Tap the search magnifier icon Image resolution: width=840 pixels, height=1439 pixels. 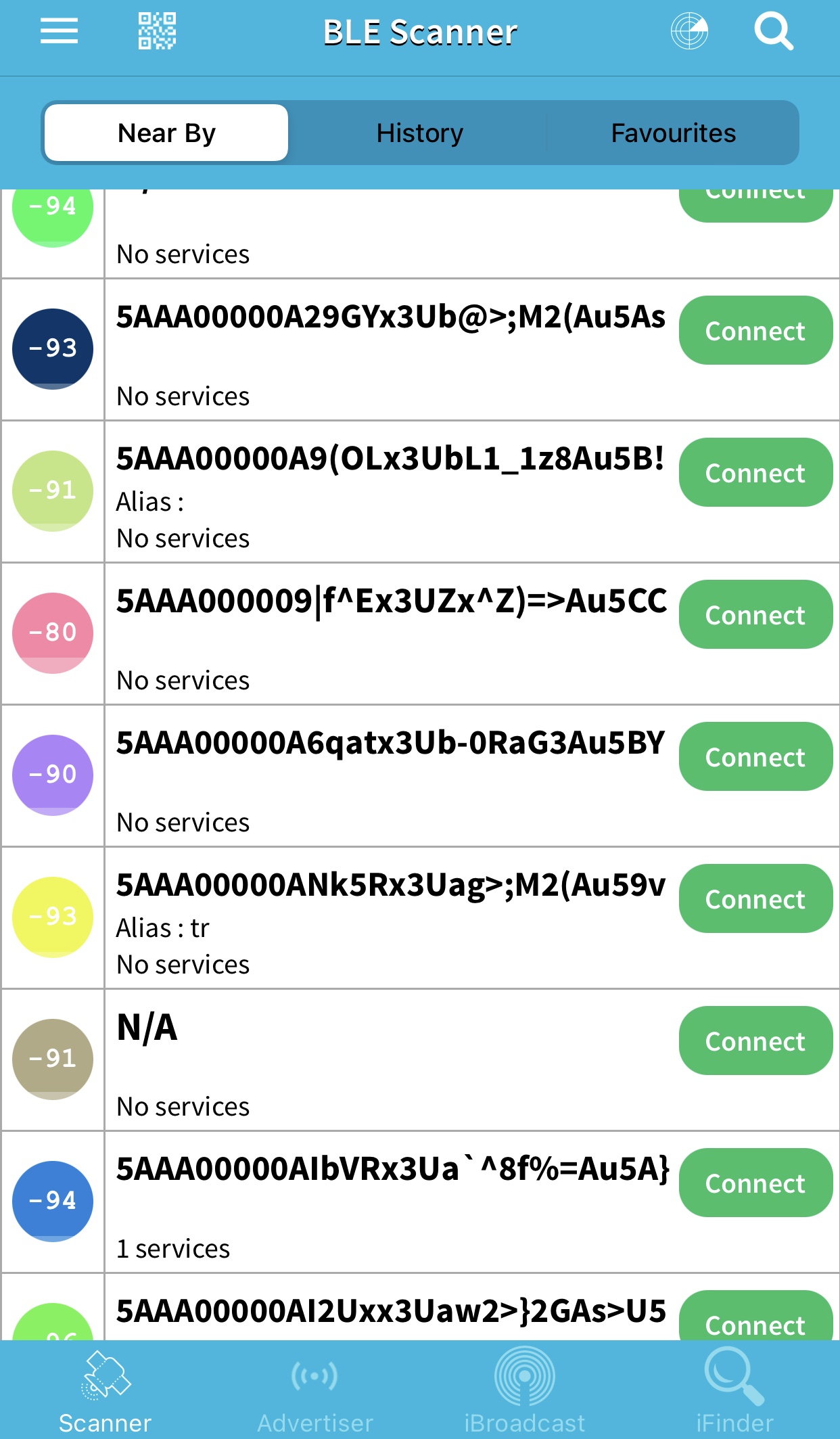[x=774, y=31]
